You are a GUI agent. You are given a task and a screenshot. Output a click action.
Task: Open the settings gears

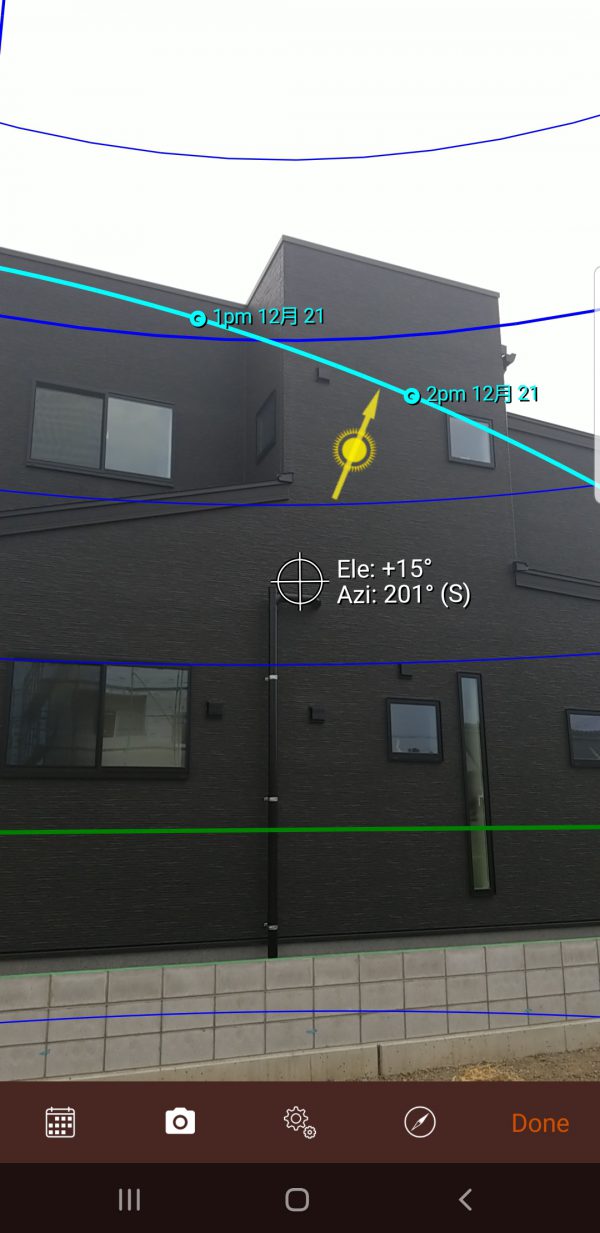[300, 1122]
